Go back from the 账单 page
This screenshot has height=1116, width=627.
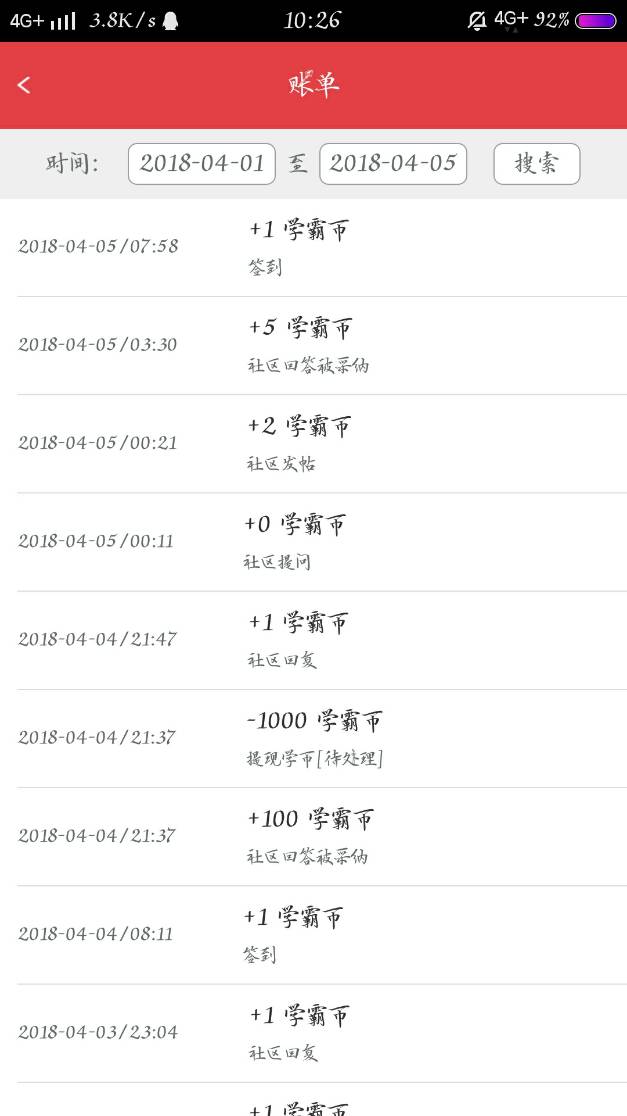(25, 86)
